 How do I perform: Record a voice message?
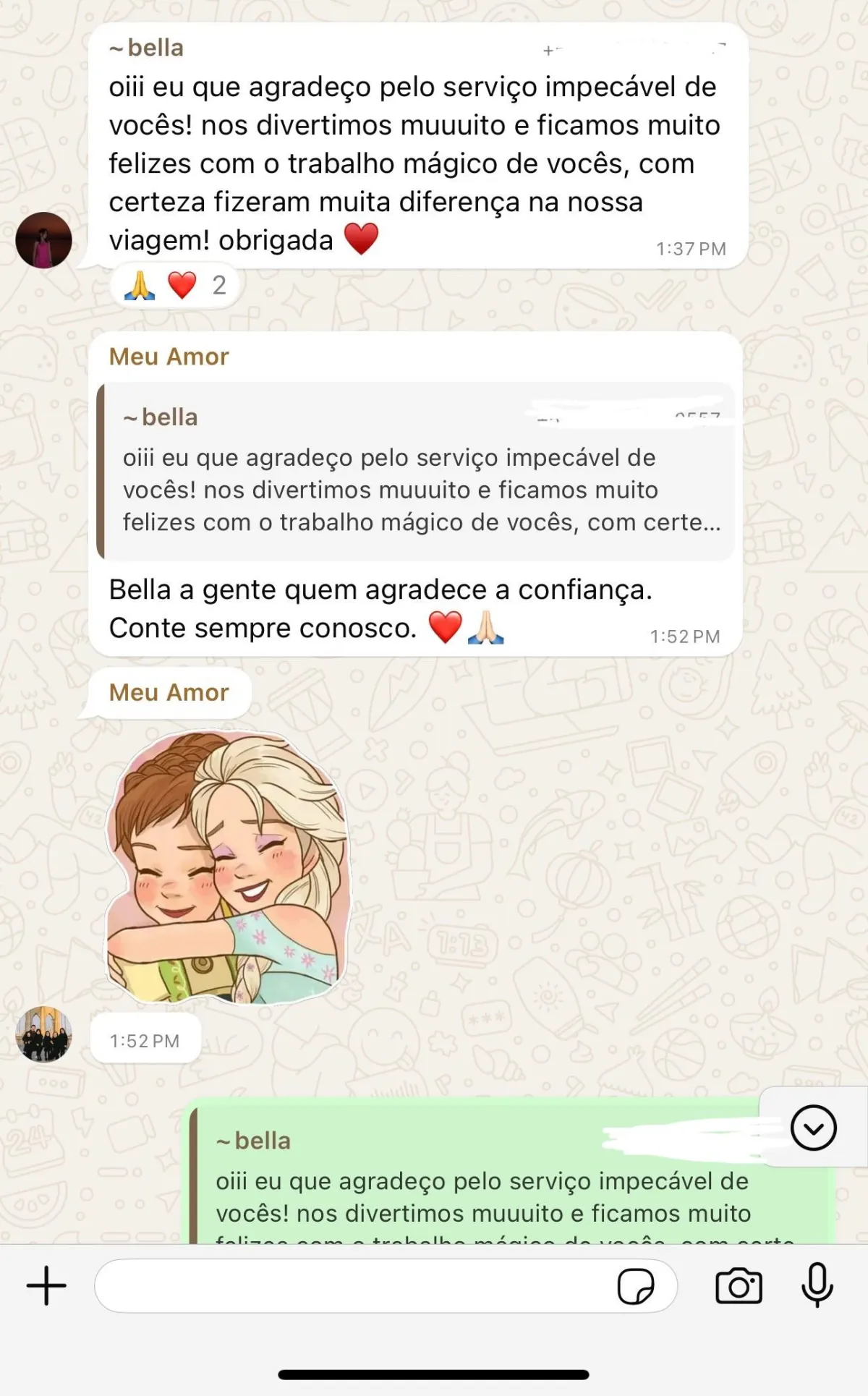[x=817, y=1285]
